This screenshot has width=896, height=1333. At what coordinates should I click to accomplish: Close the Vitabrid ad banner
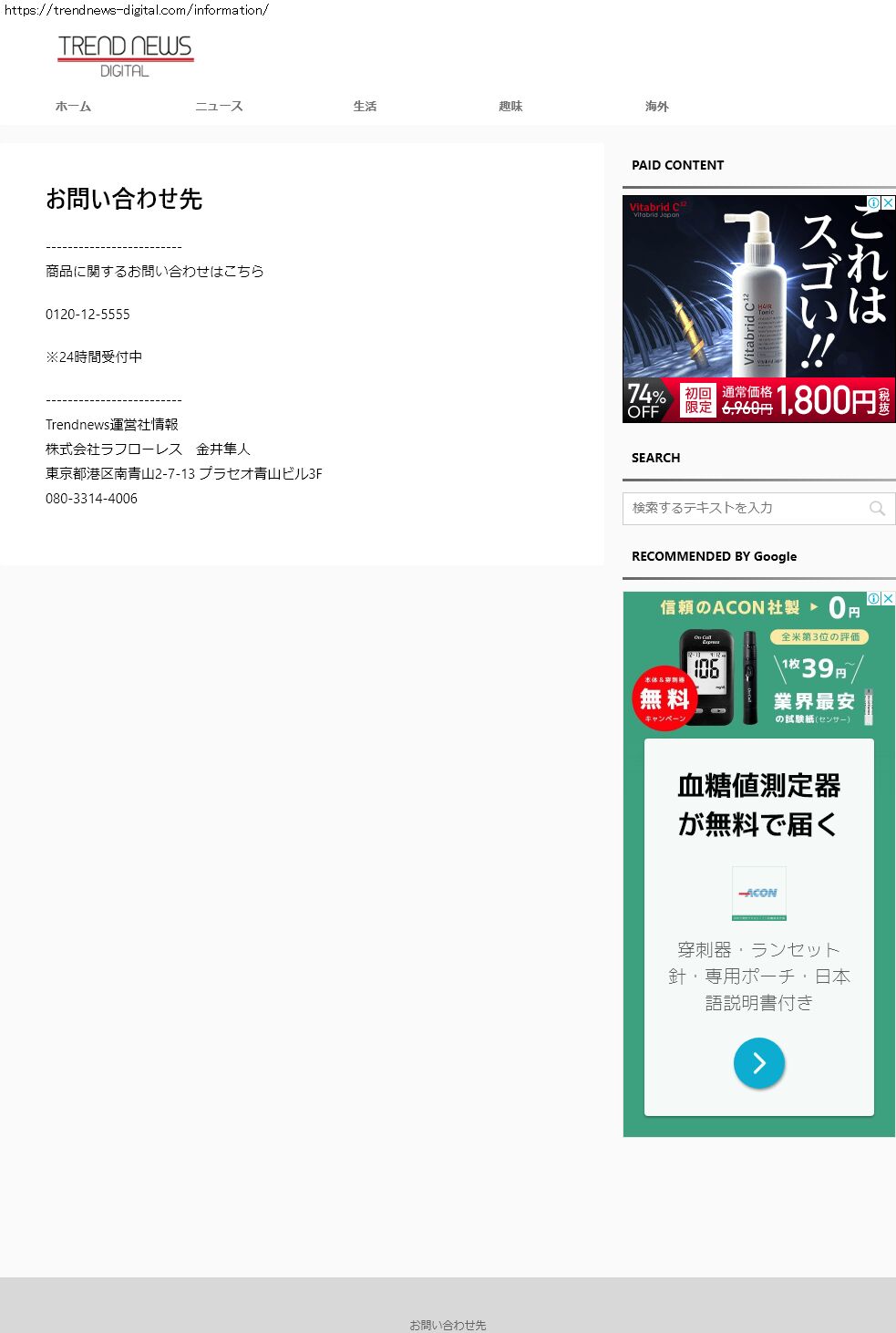click(889, 202)
